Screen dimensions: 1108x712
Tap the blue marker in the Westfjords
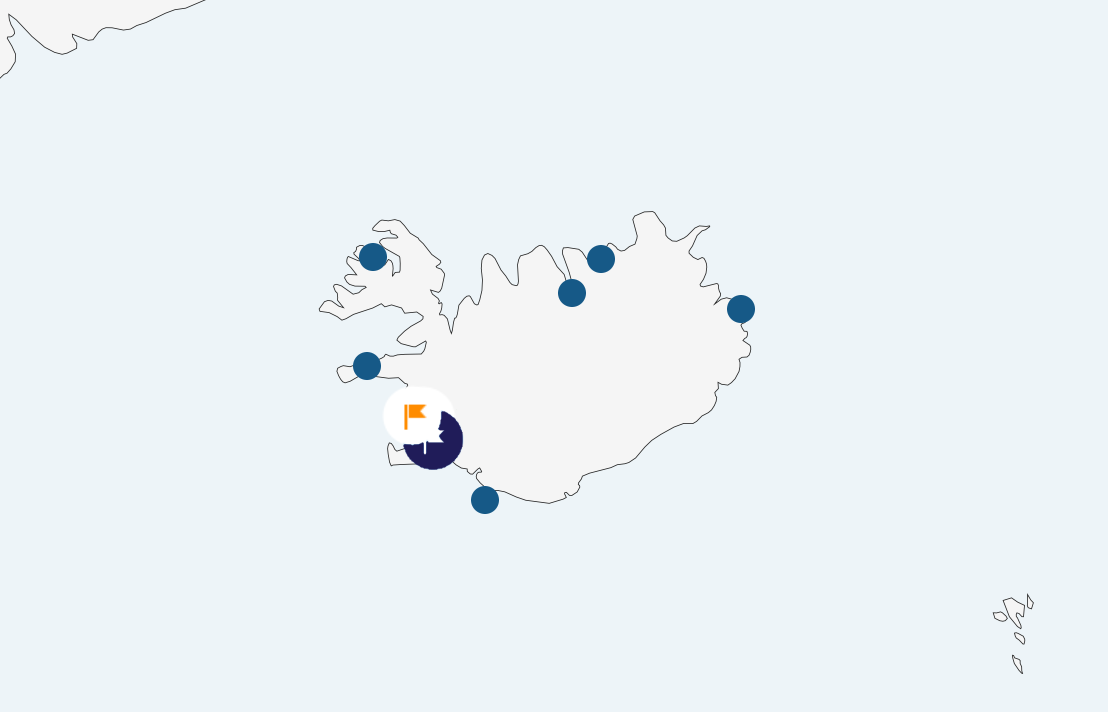point(373,257)
